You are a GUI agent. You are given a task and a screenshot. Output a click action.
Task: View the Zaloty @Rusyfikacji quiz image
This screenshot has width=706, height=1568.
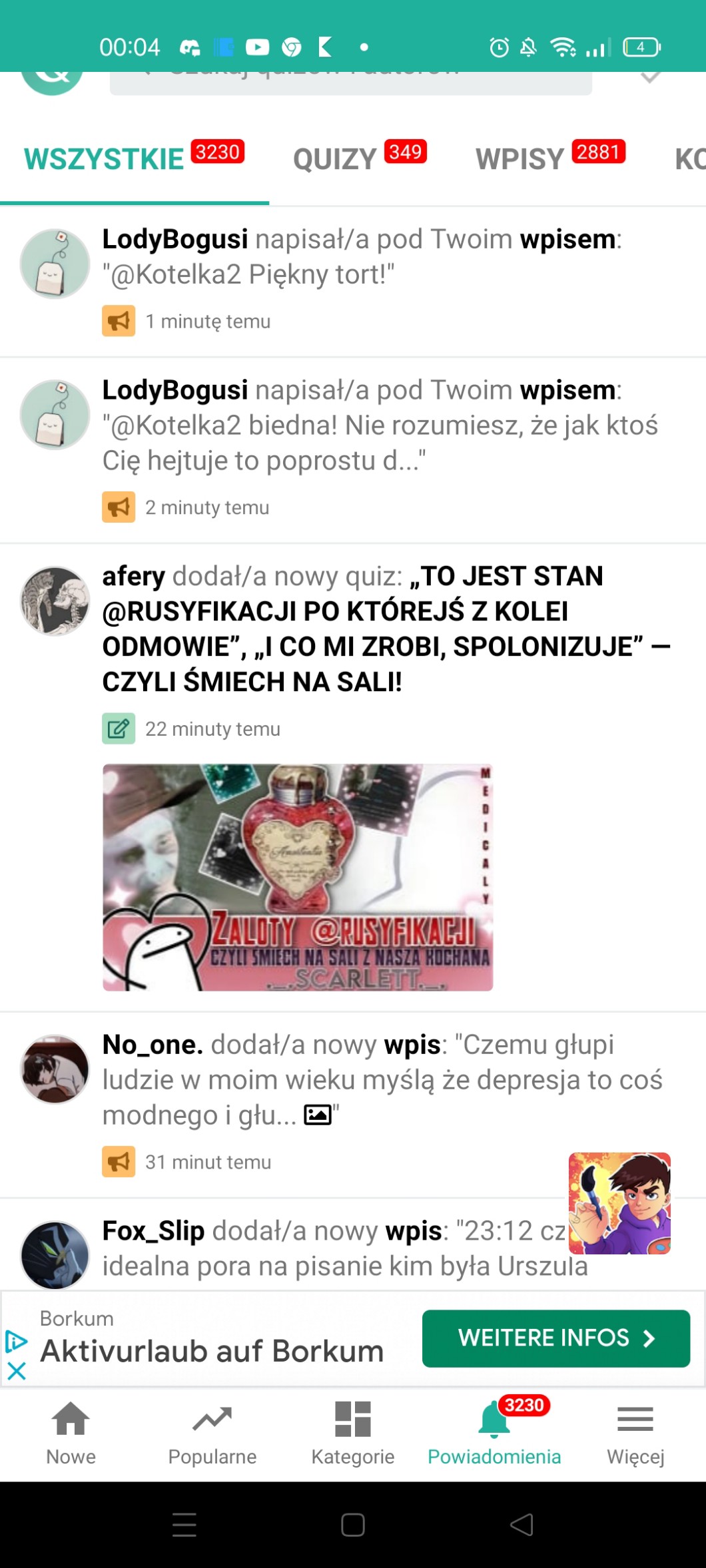298,877
